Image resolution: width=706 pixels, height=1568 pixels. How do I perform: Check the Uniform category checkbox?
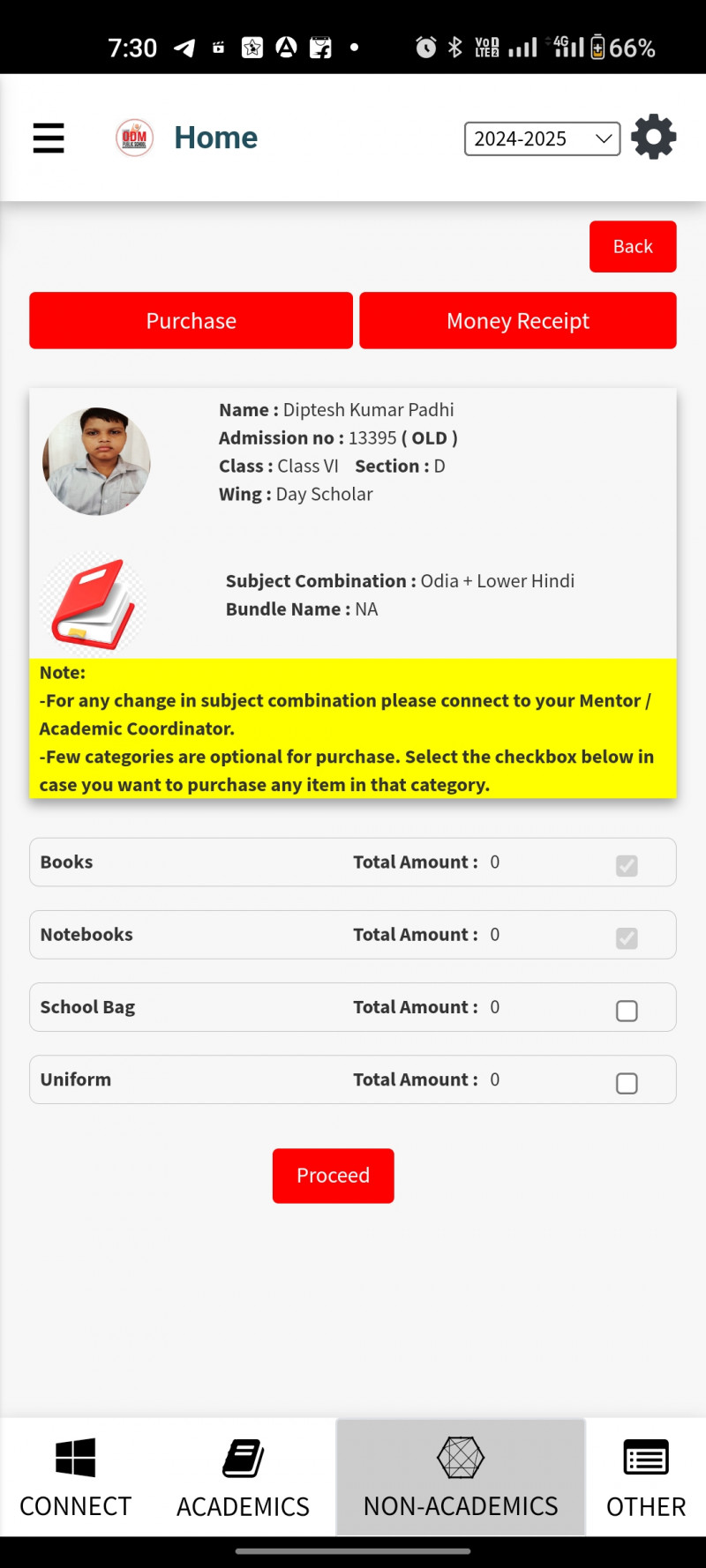(627, 1083)
